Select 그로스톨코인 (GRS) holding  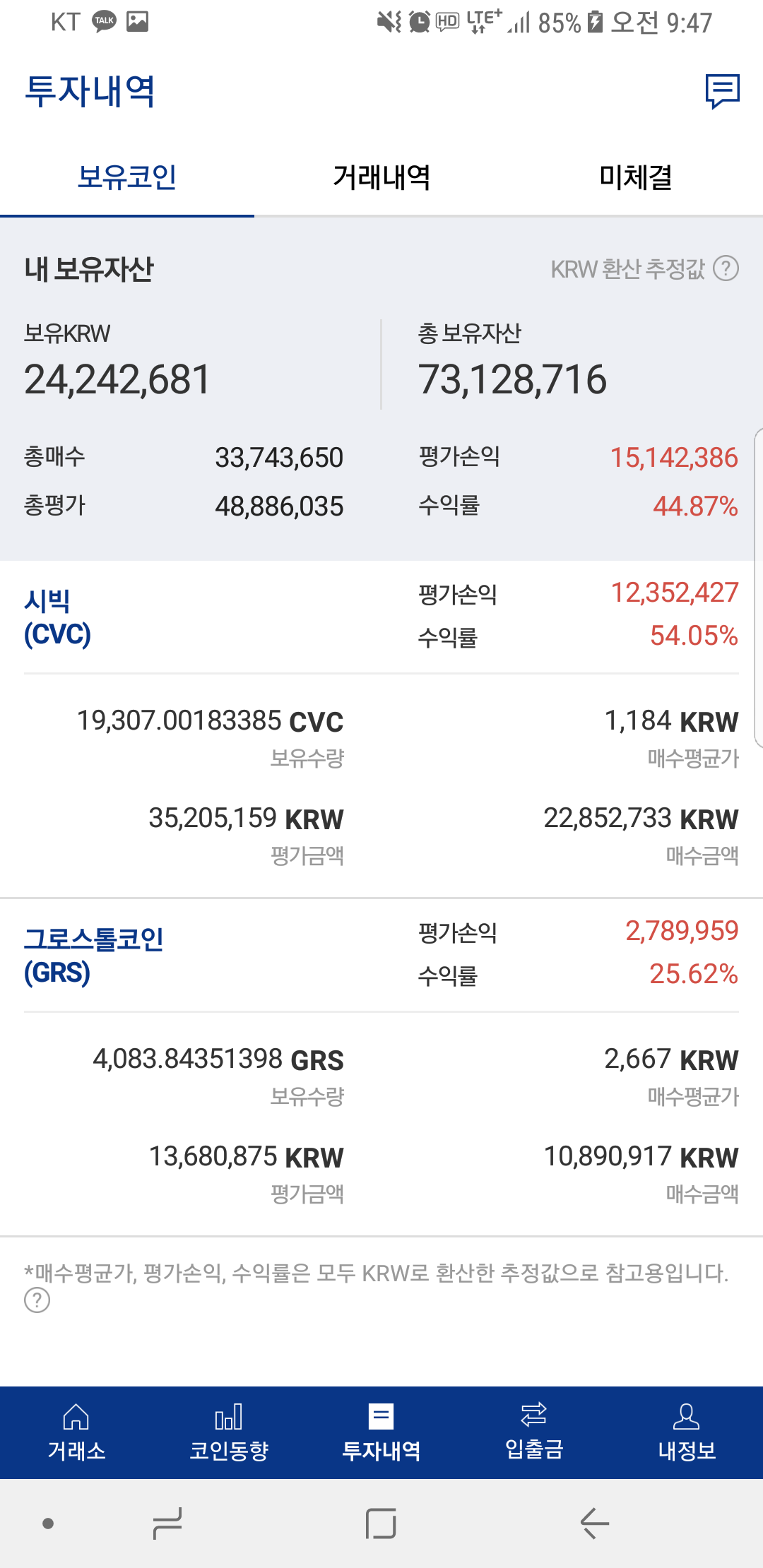pyautogui.click(x=94, y=955)
